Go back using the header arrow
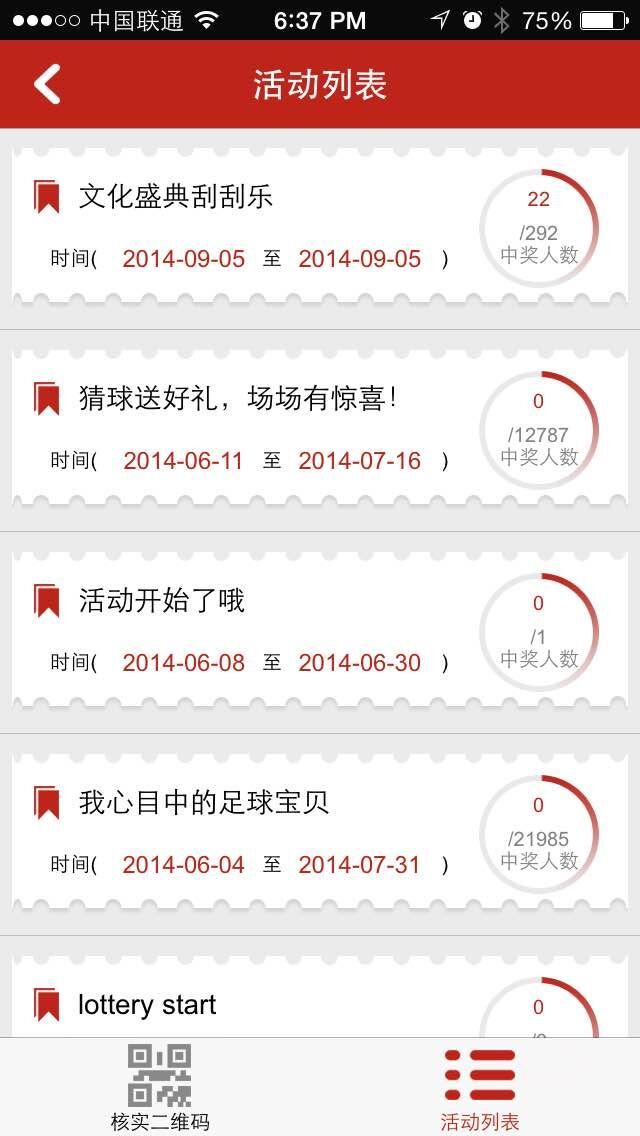Viewport: 640px width, 1136px height. [47, 84]
